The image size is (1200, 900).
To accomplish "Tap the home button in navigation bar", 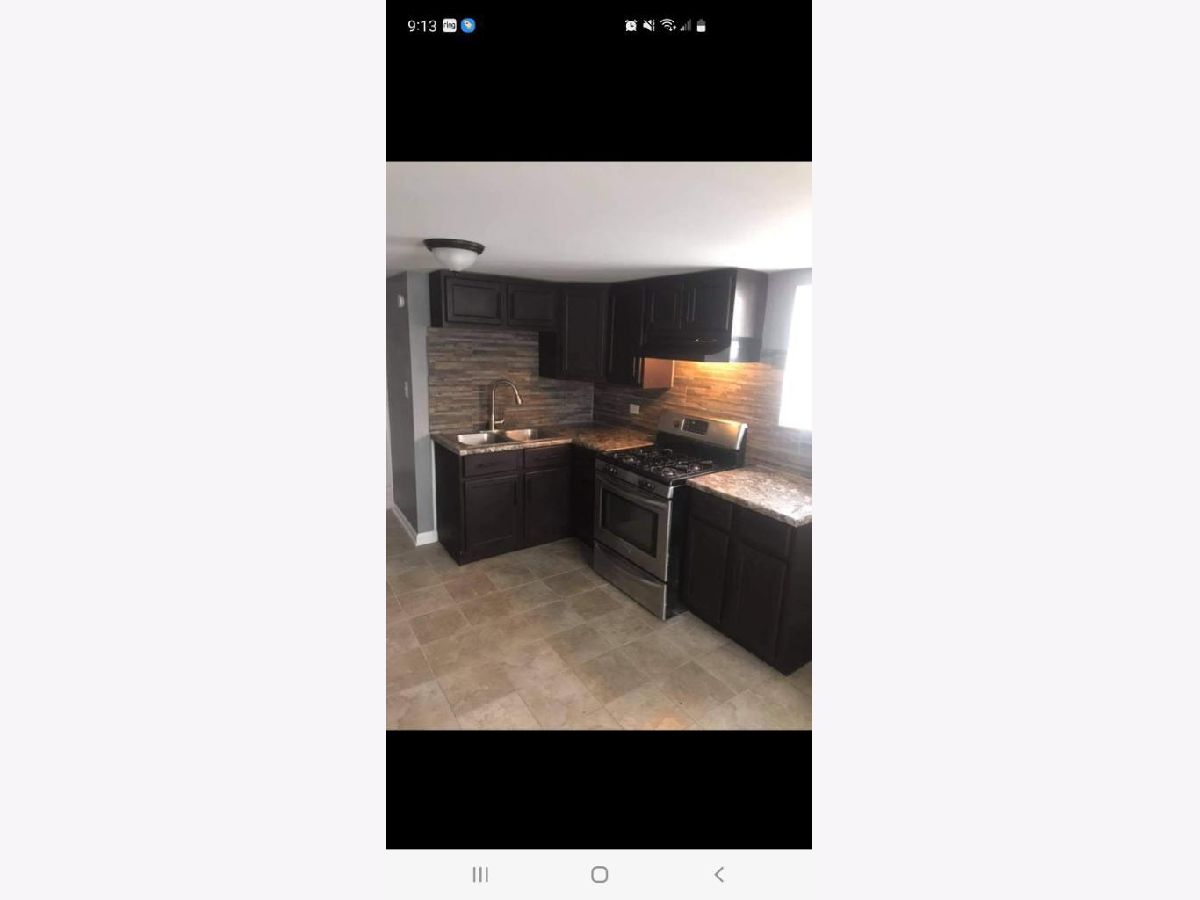I will (x=599, y=874).
